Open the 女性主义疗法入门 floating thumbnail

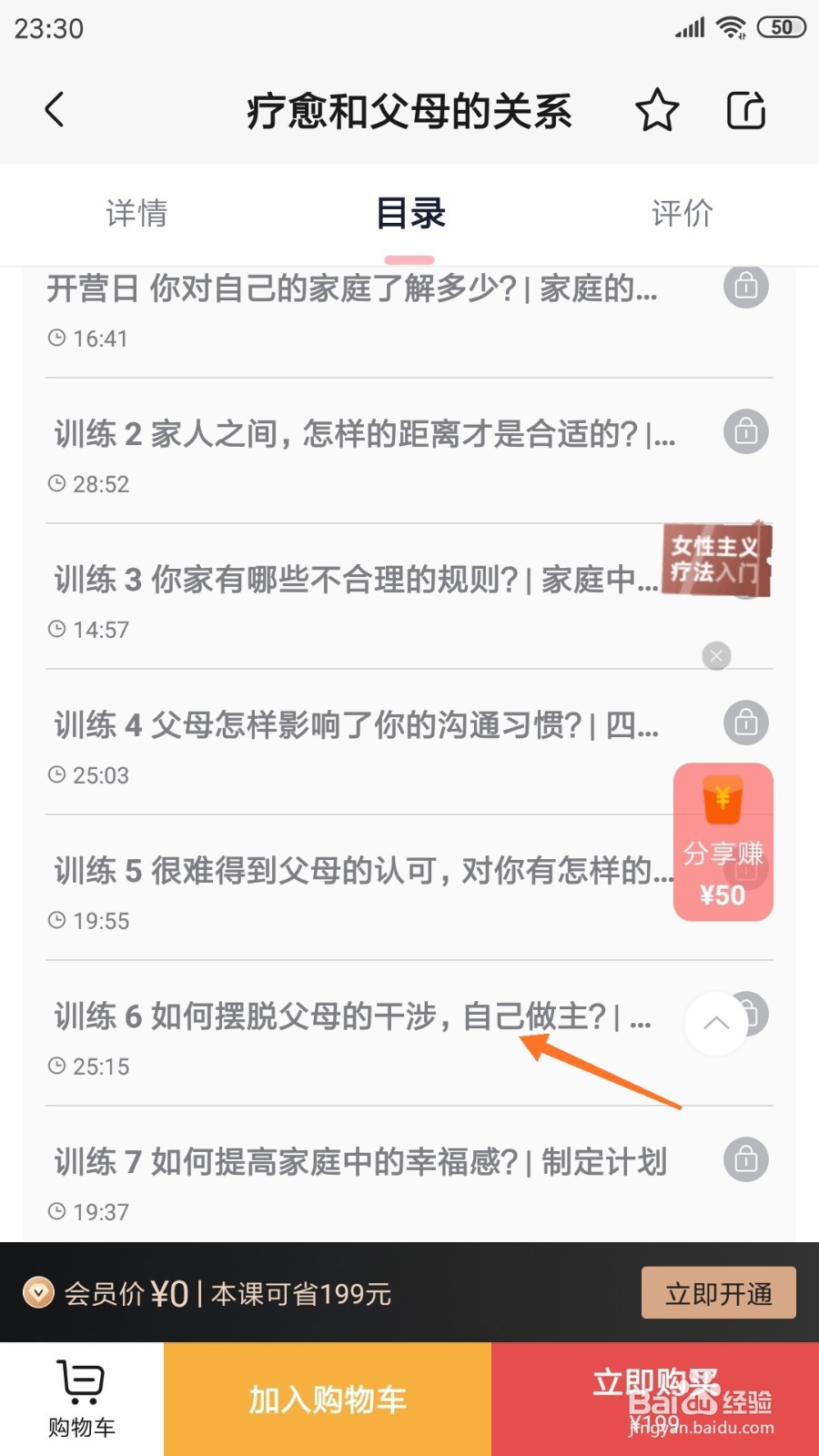click(x=717, y=559)
